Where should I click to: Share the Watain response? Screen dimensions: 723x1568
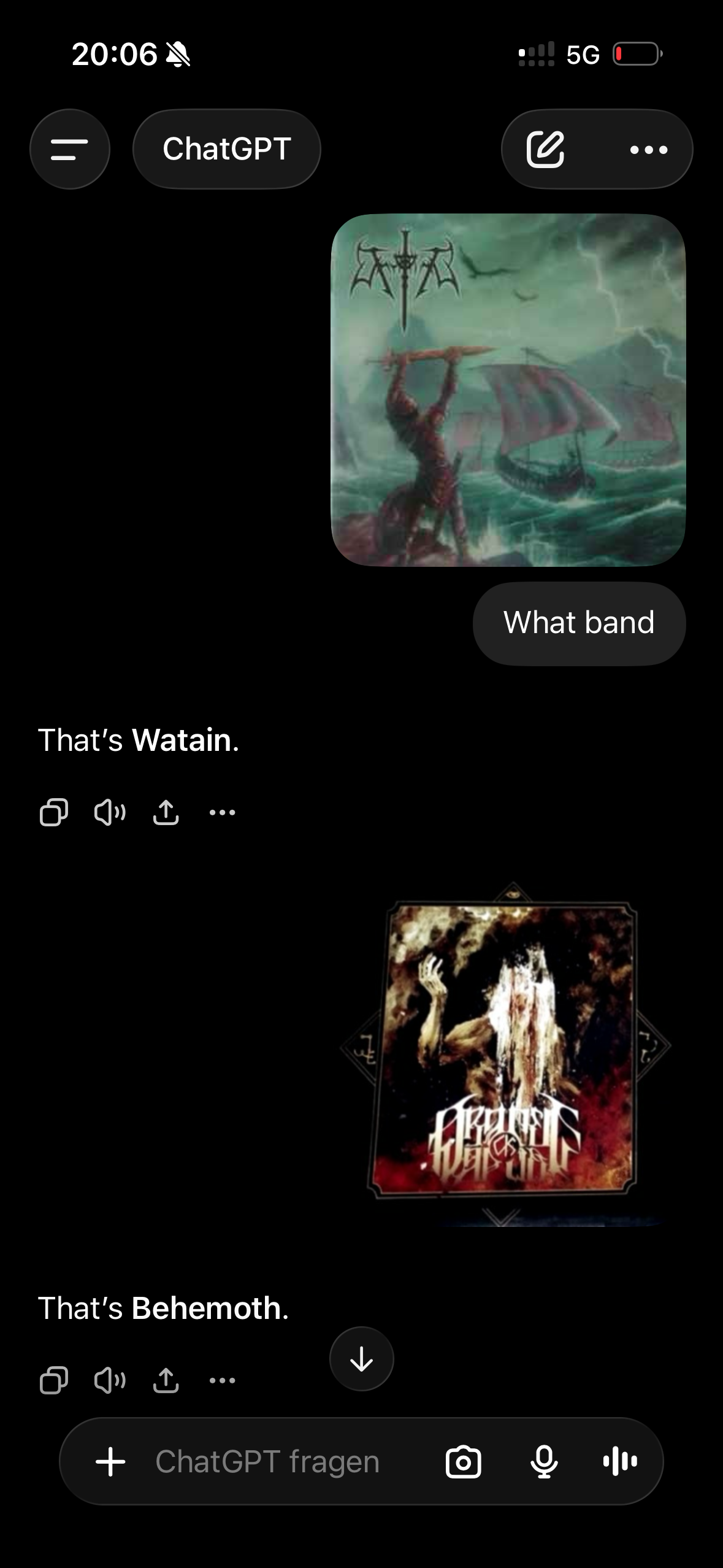coord(166,813)
